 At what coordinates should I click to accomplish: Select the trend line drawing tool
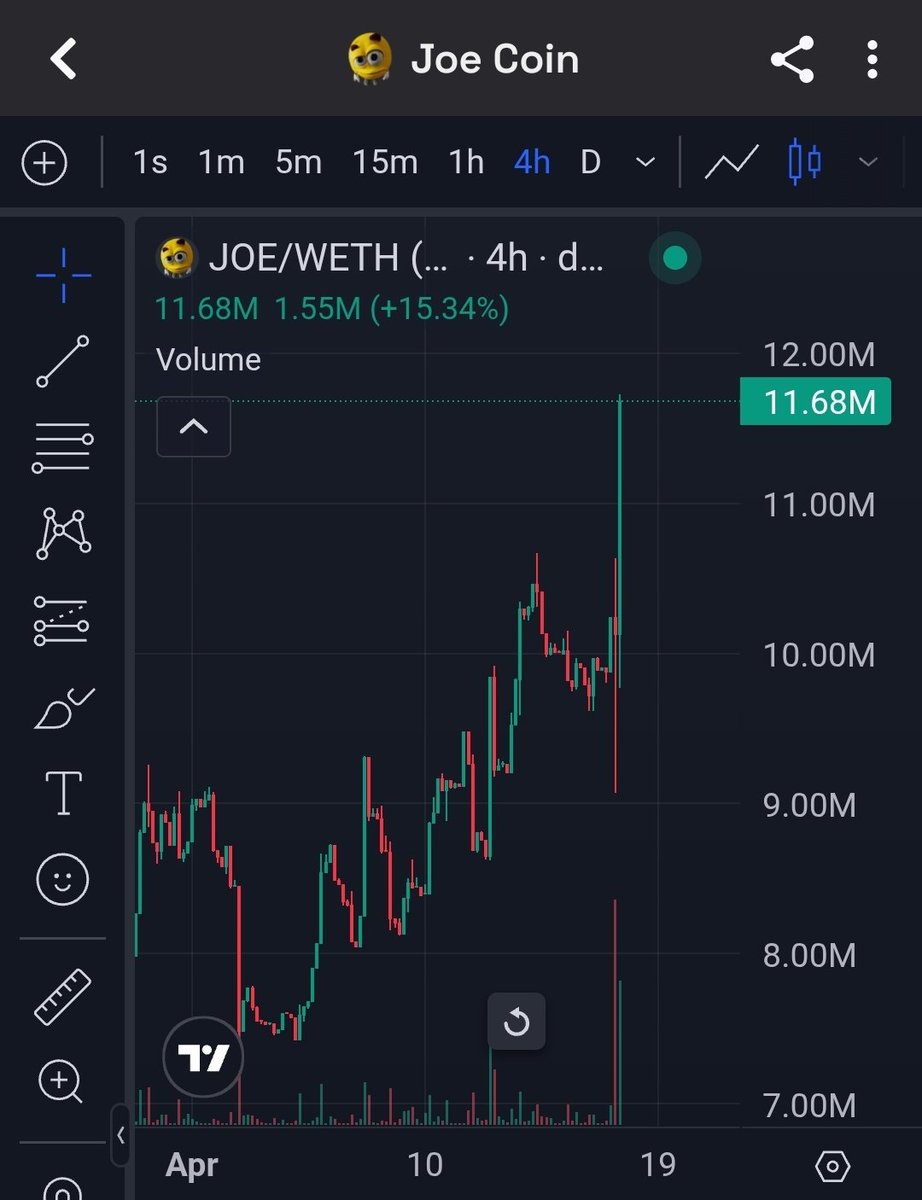(62, 361)
